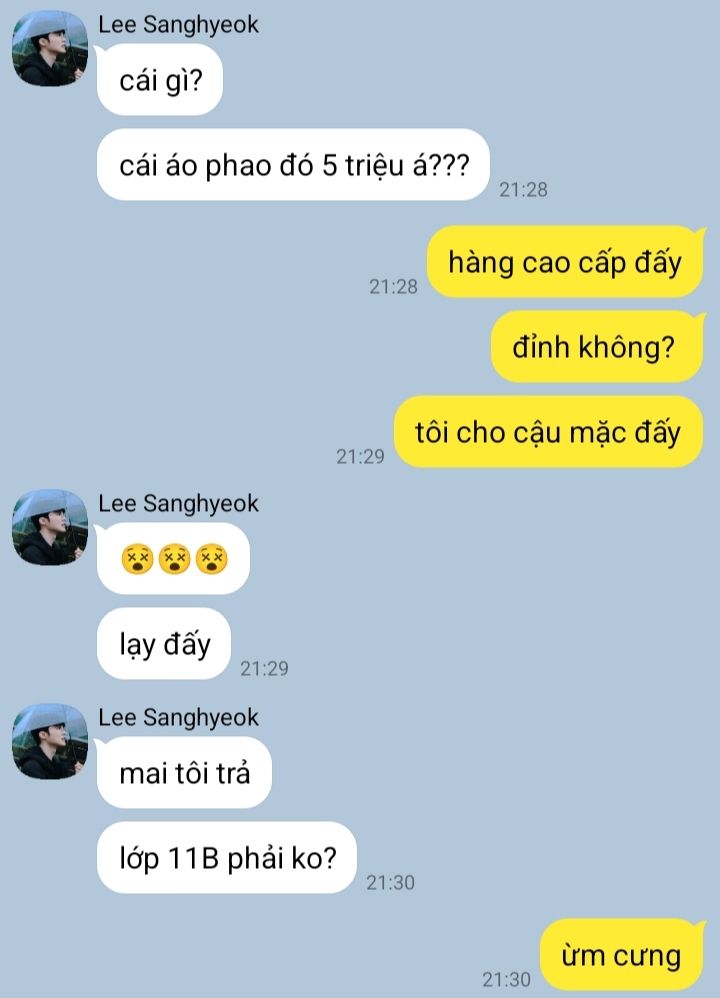View profile from avatar beside "mai tôi trả"

coord(49,742)
